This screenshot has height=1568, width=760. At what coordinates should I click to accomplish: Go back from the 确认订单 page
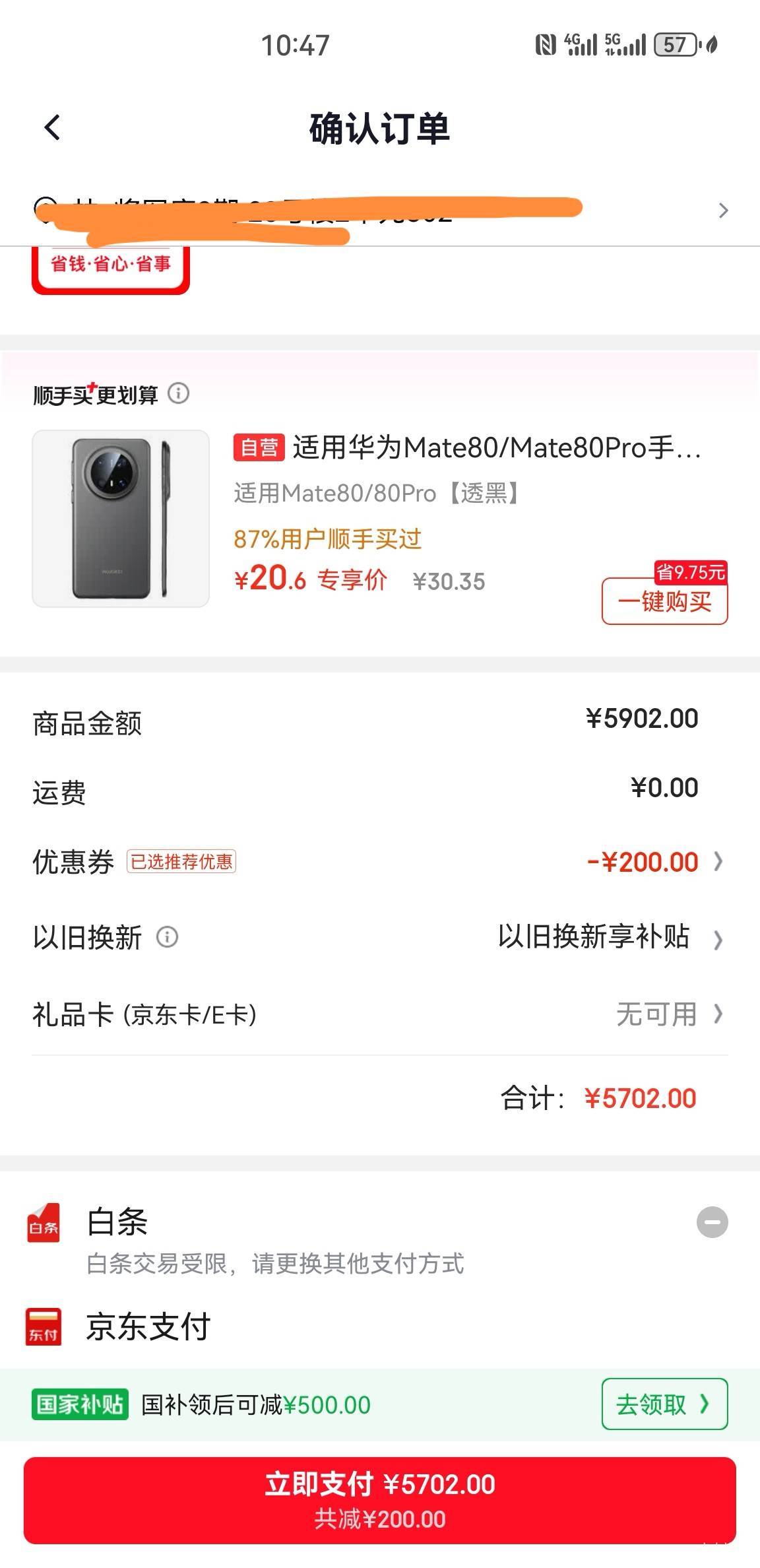coord(52,127)
